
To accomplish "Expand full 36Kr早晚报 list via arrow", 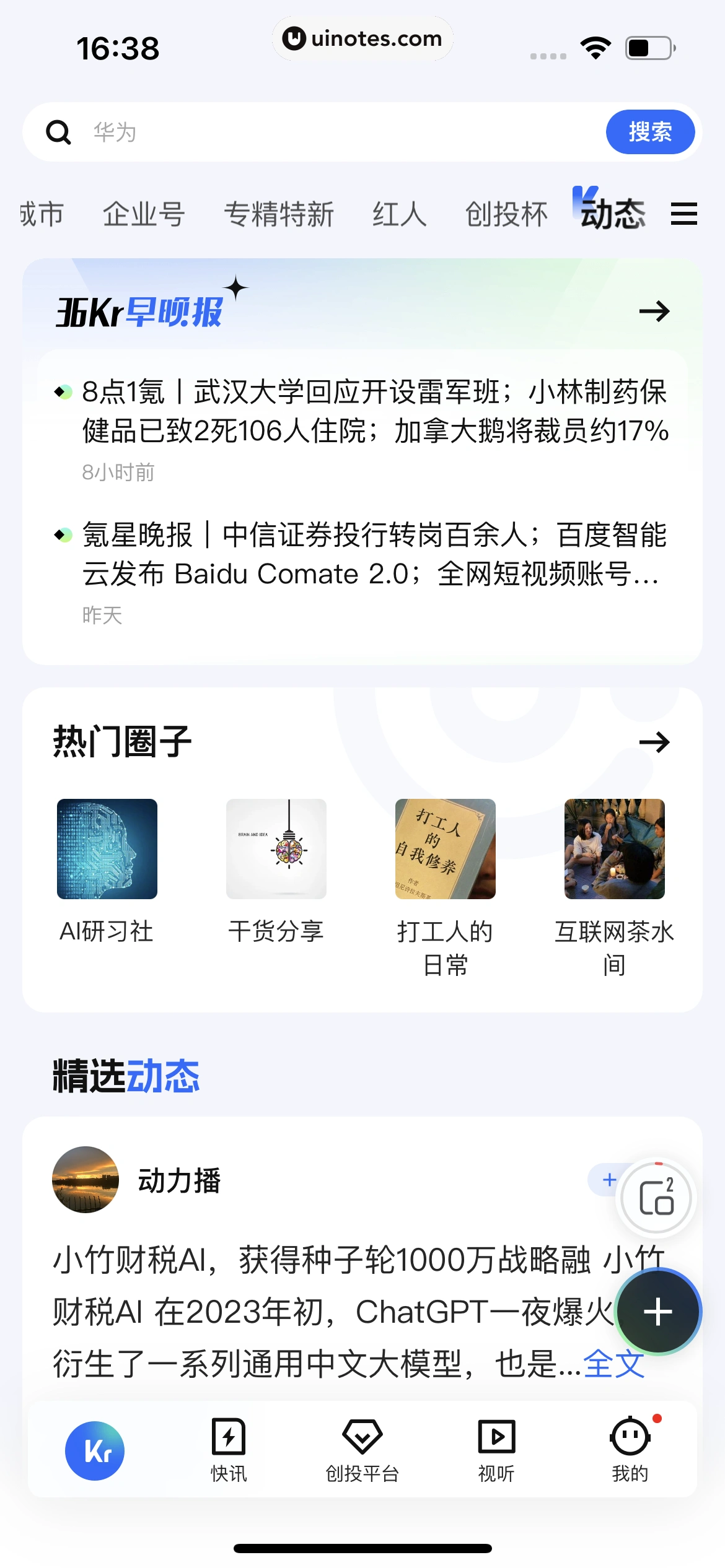I will click(x=656, y=311).
